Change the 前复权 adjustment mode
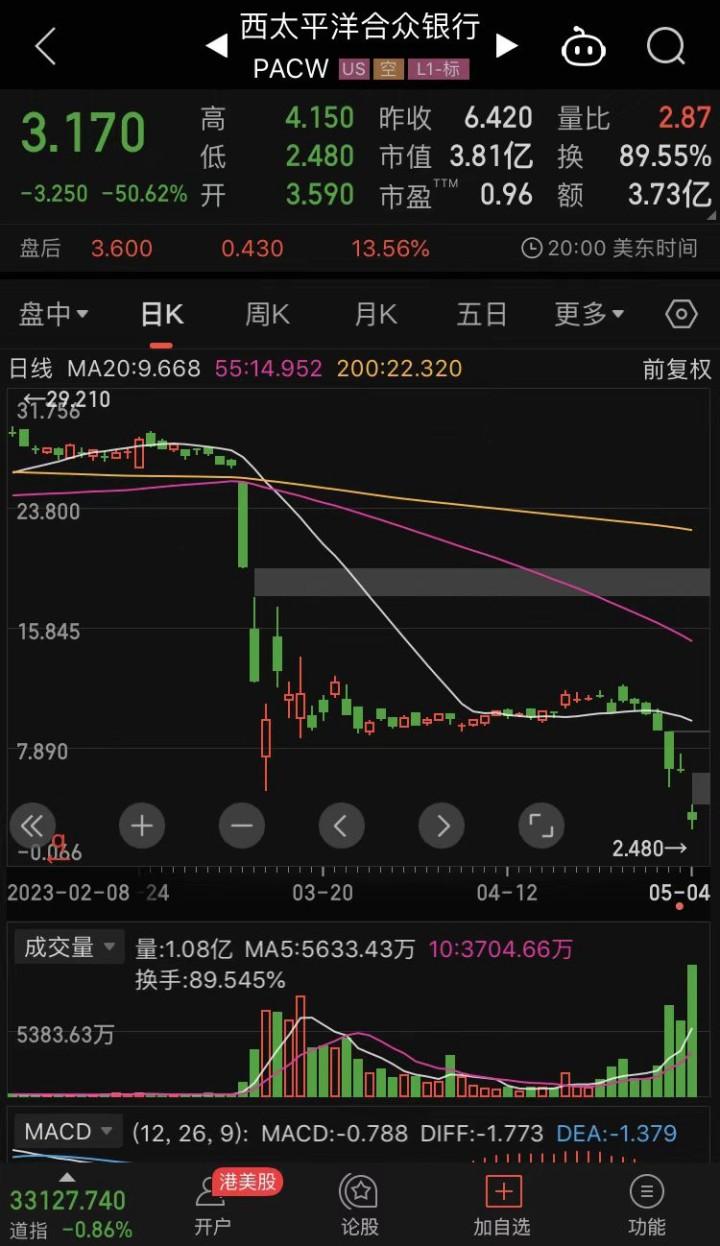Viewport: 720px width, 1246px height. (x=677, y=369)
